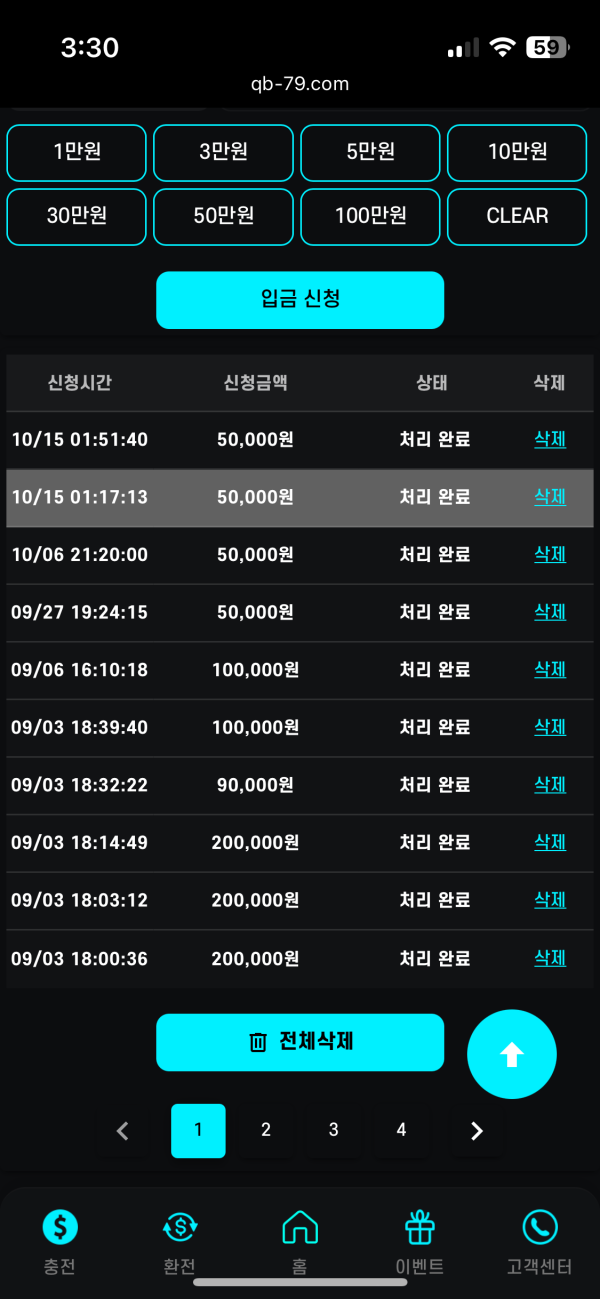
Task: Go to page 2
Action: 266,1130
